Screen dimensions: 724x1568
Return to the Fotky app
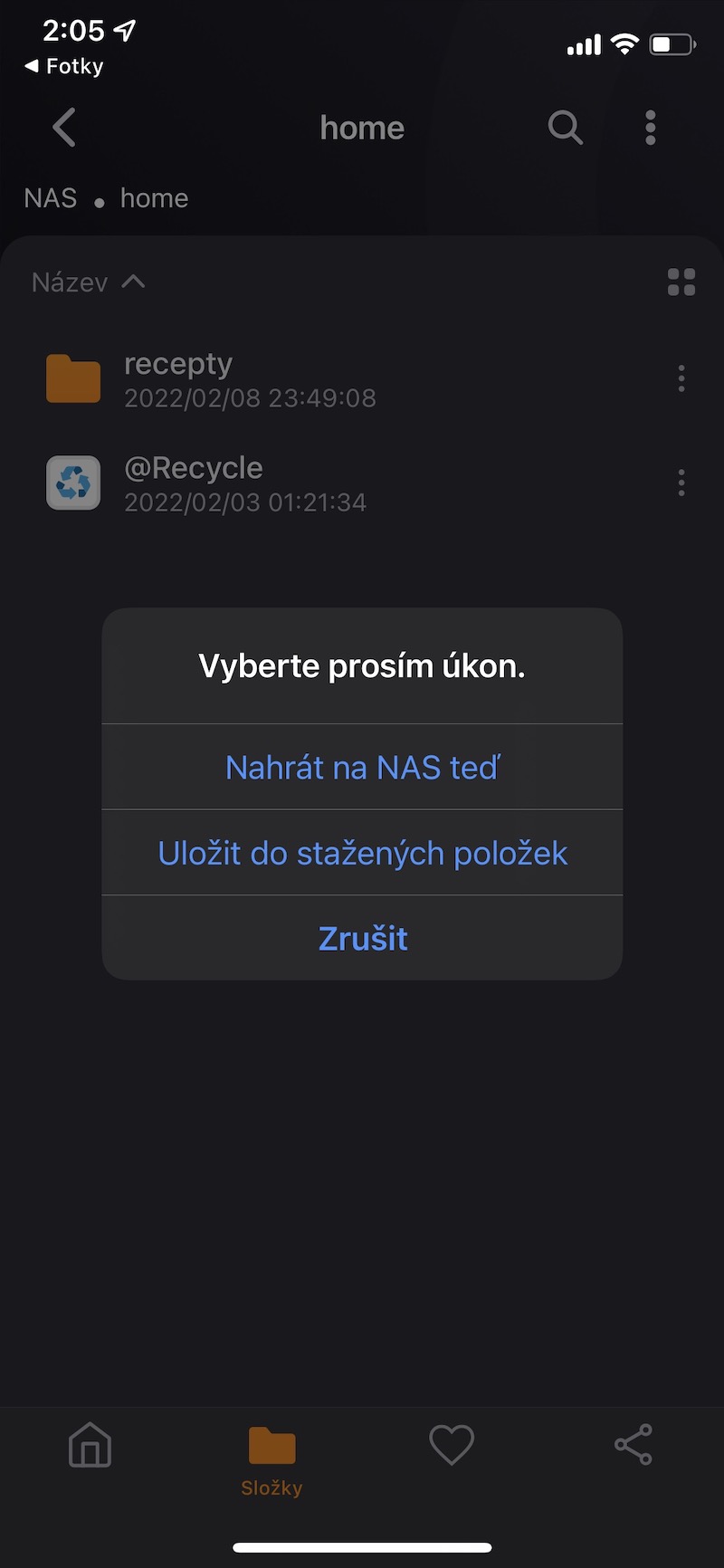point(63,66)
